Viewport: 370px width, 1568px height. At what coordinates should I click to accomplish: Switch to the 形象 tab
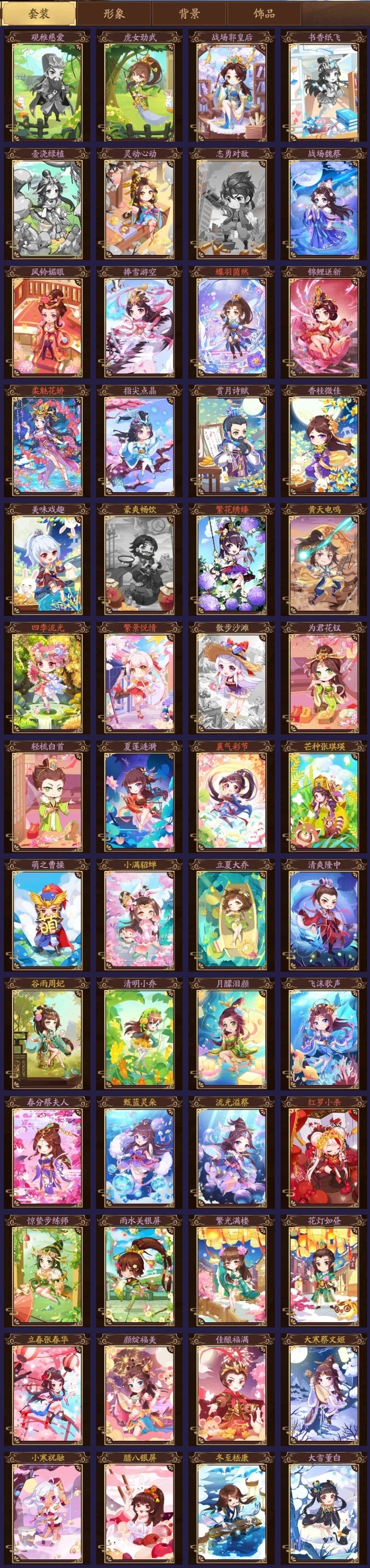[x=114, y=13]
